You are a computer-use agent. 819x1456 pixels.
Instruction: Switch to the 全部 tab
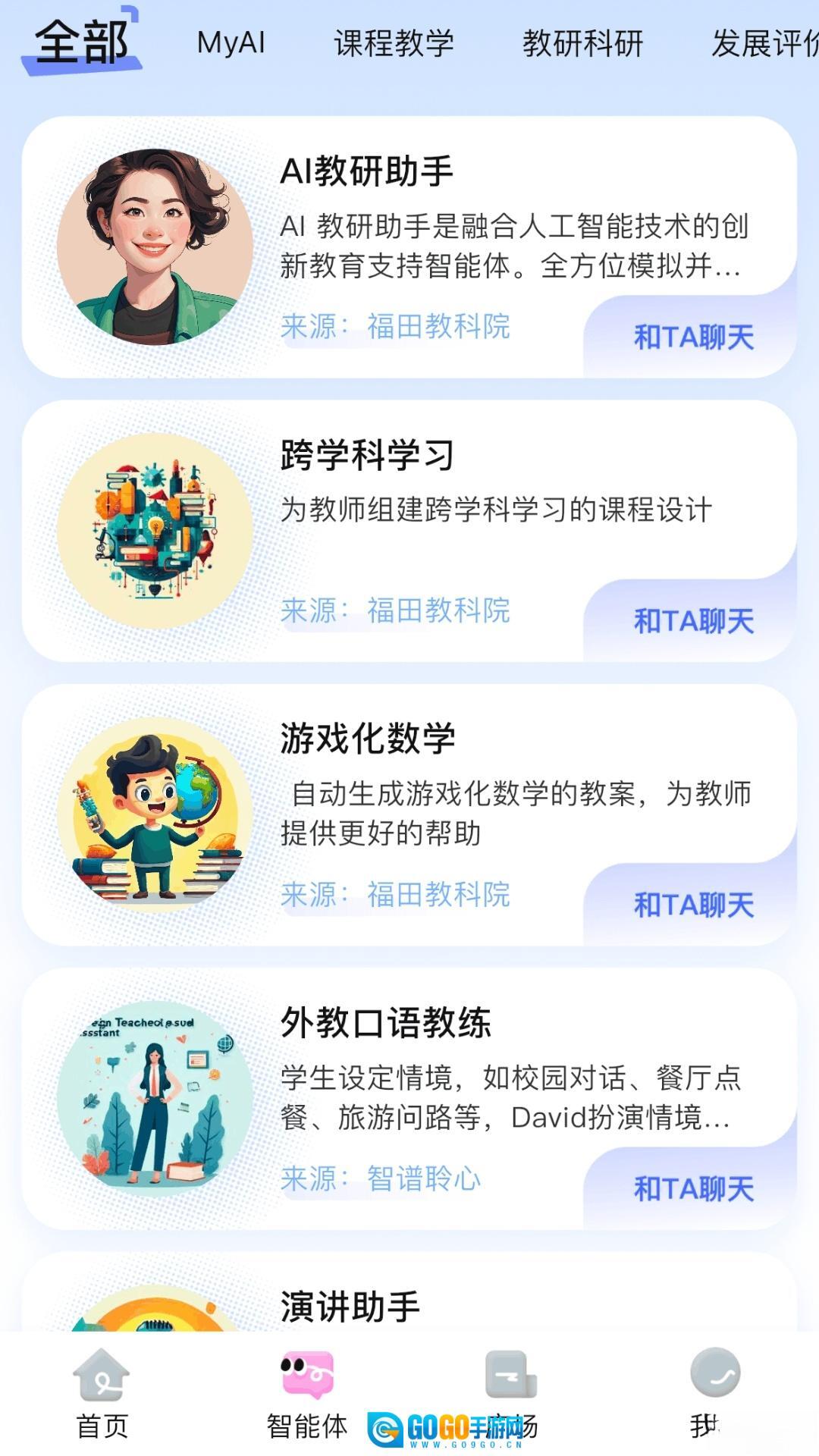[82, 42]
